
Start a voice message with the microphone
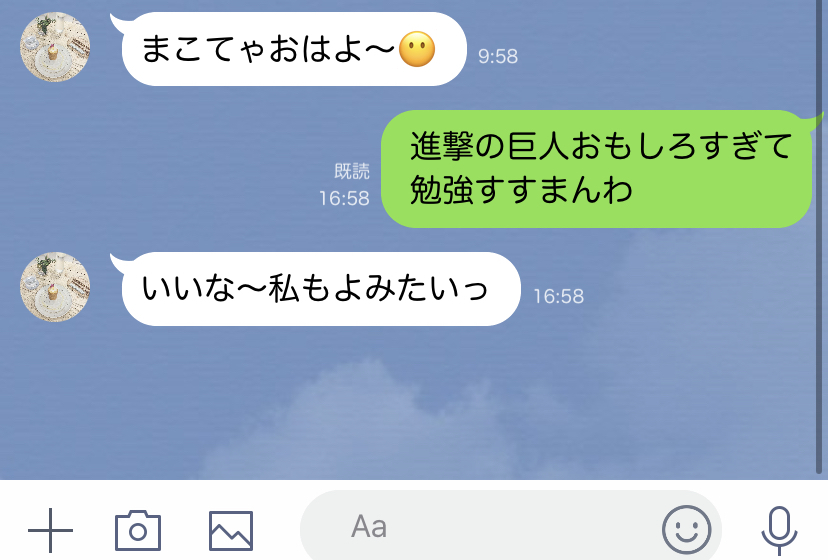(779, 529)
